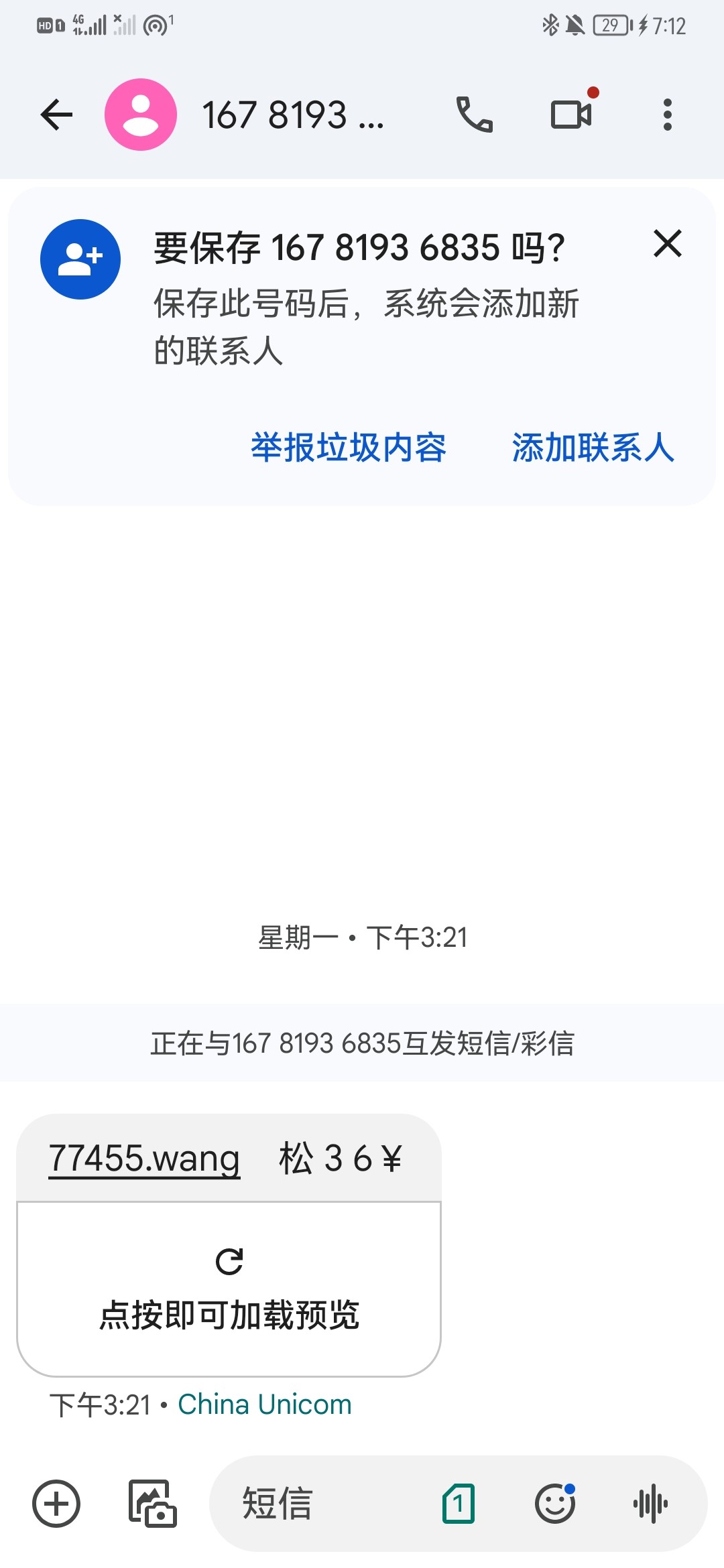The image size is (724, 1568).
Task: Tap 添加联系人 to add contact
Action: 593,448
